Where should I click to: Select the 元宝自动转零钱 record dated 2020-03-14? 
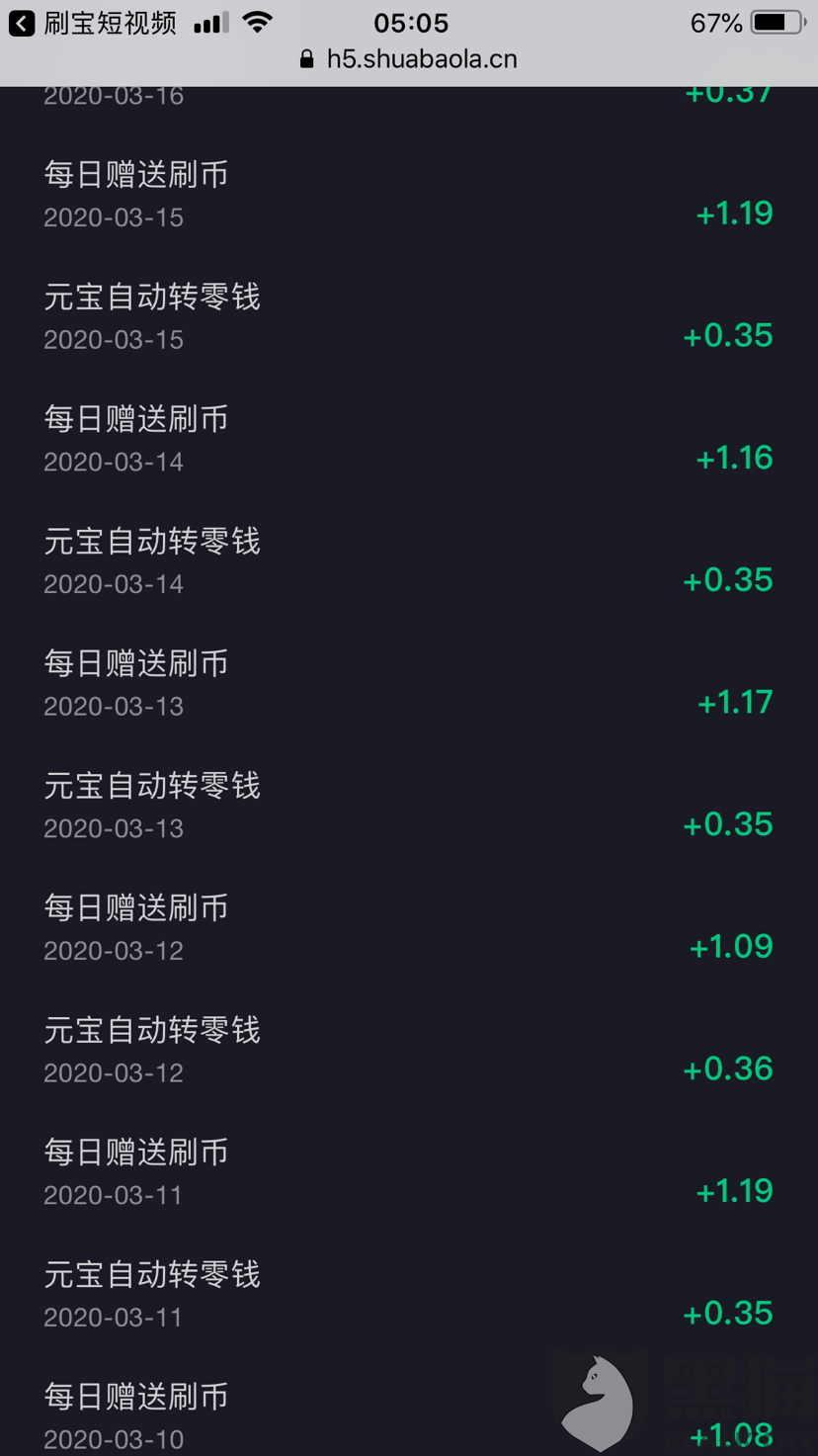click(151, 542)
